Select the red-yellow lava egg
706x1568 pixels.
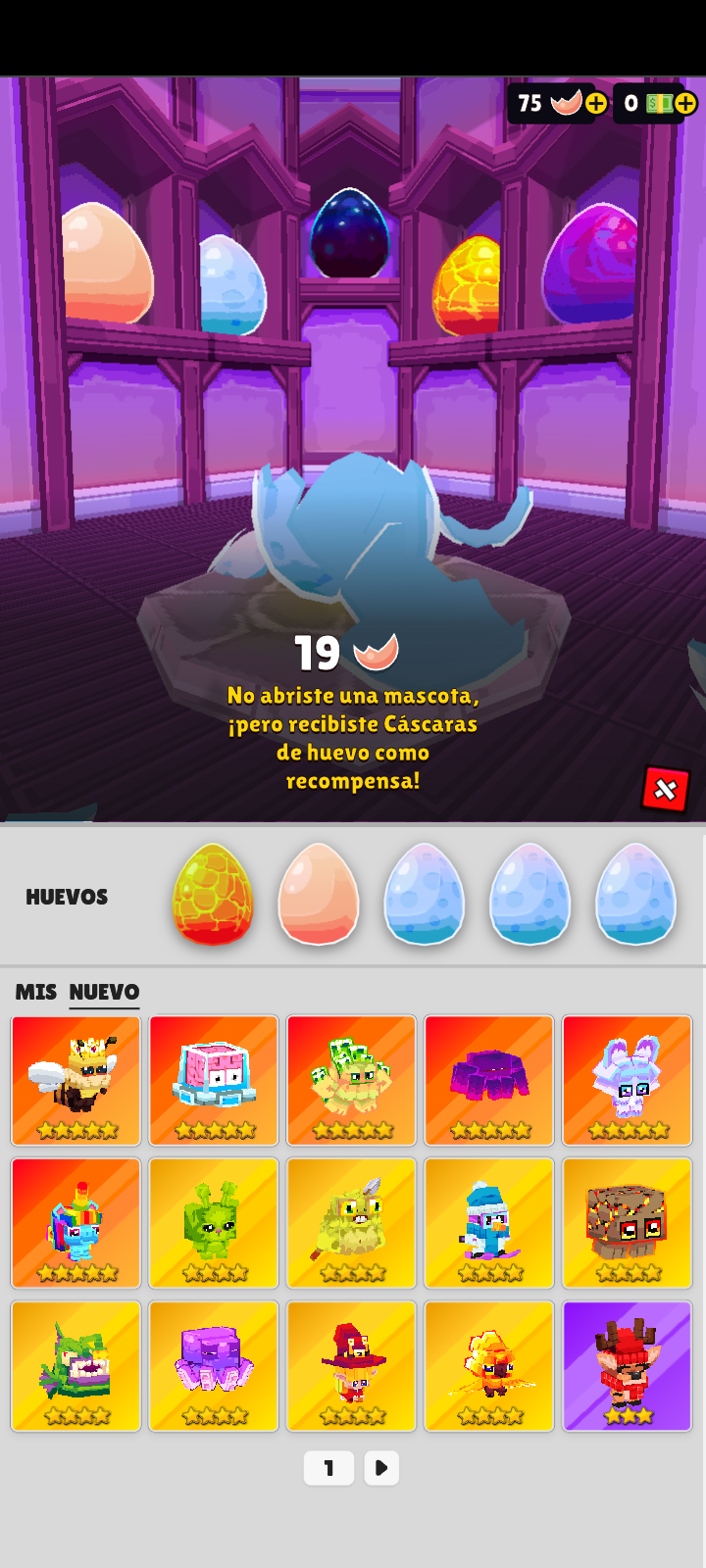[213, 894]
